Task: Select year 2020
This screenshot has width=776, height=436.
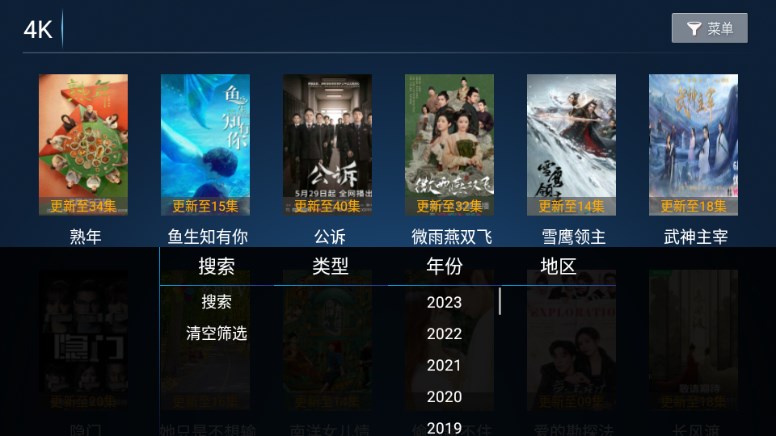Action: (x=444, y=397)
